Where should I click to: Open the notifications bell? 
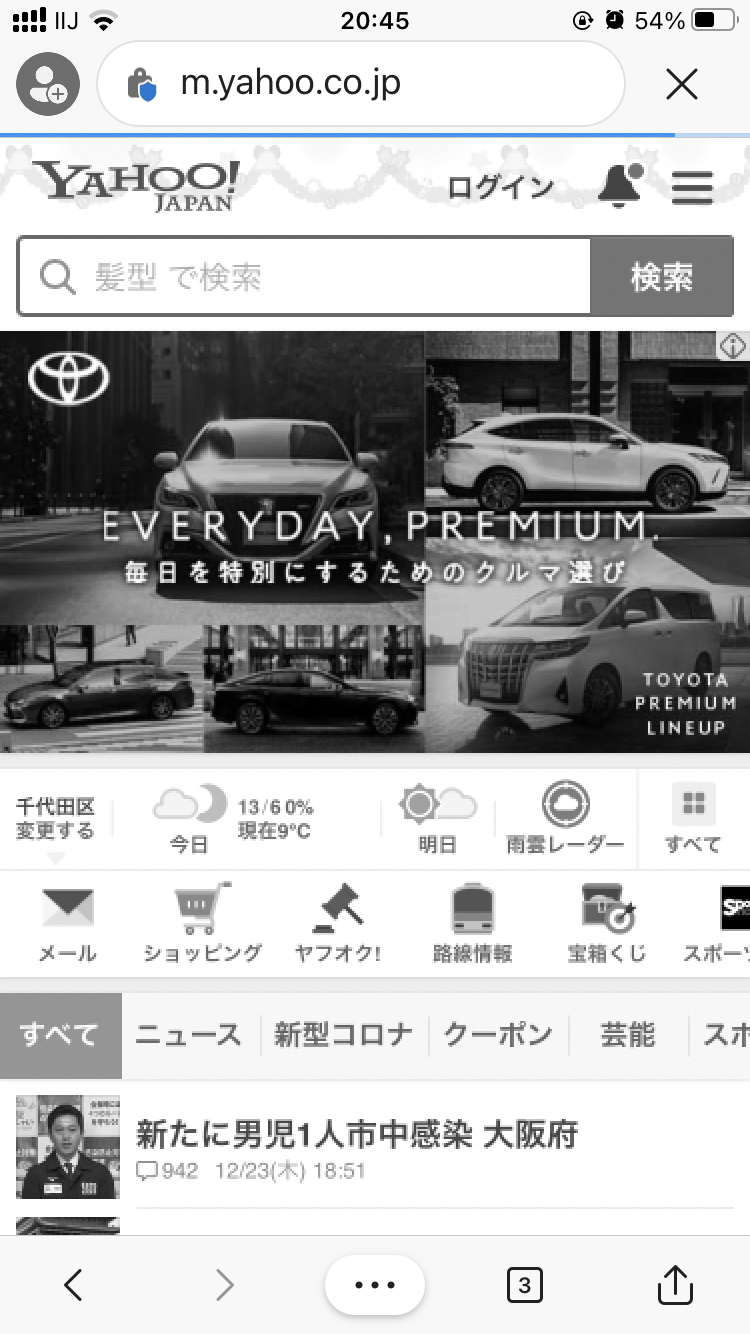click(619, 186)
